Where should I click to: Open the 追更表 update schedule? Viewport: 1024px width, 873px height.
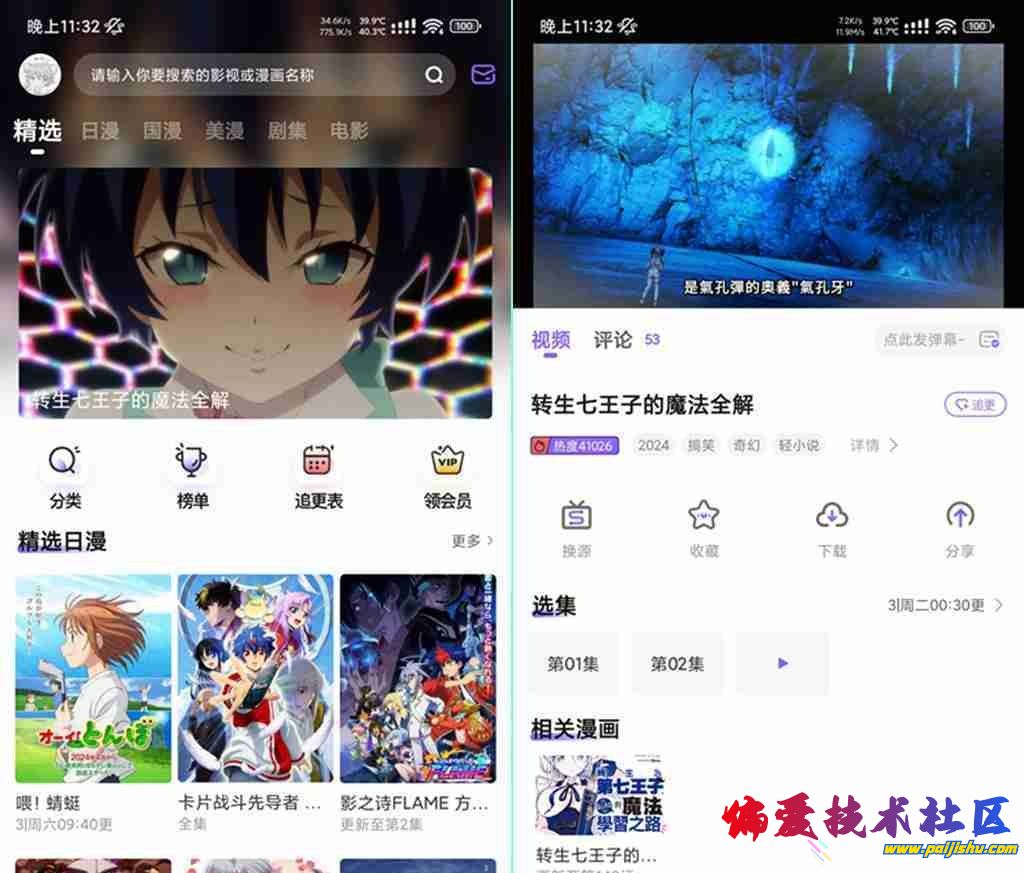(318, 477)
